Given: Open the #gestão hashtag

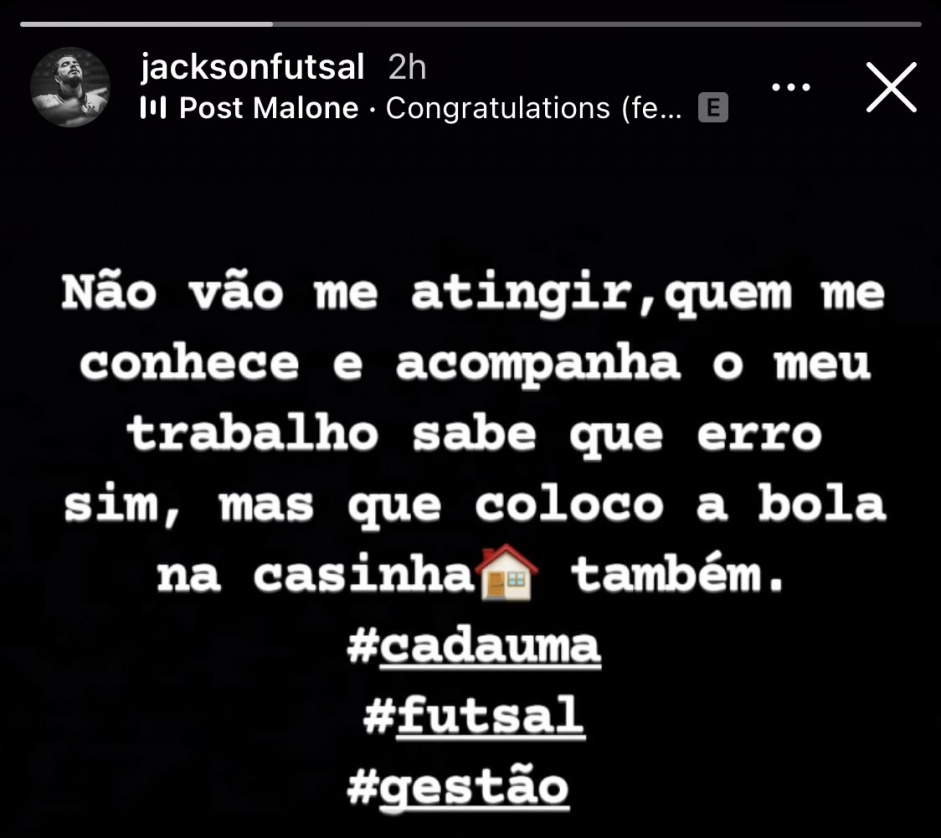Looking at the screenshot, I should (459, 786).
